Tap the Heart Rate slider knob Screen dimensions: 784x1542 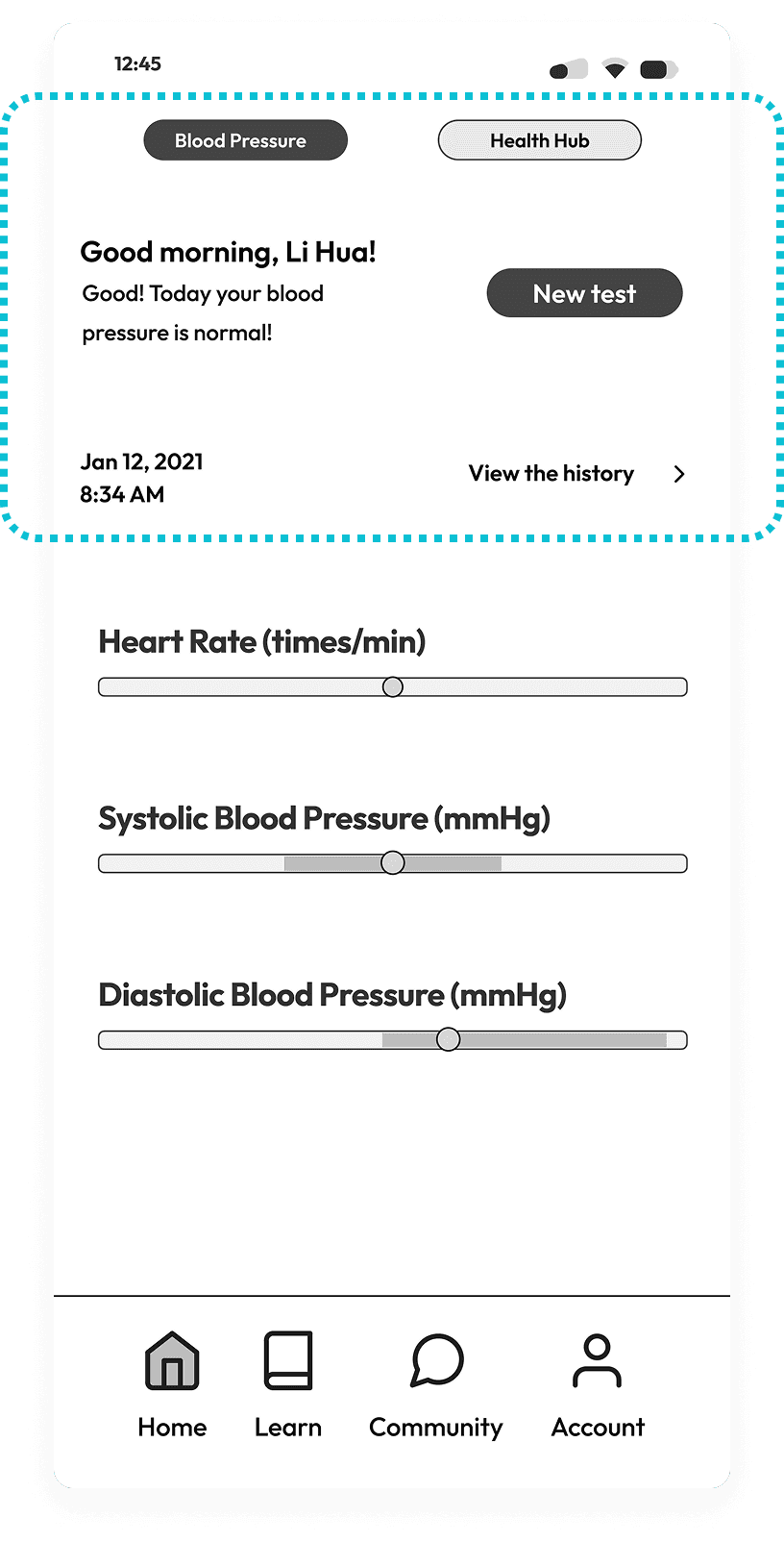(392, 686)
